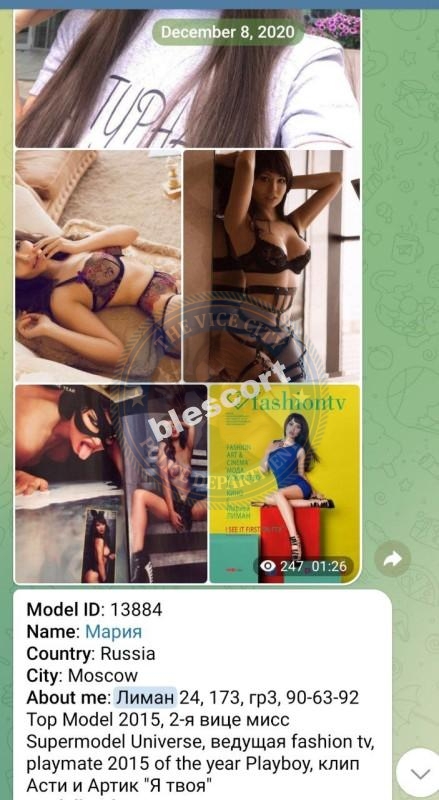Open the yellow fashiontv cover image in the album
The width and height of the screenshot is (439, 800).
click(x=285, y=484)
